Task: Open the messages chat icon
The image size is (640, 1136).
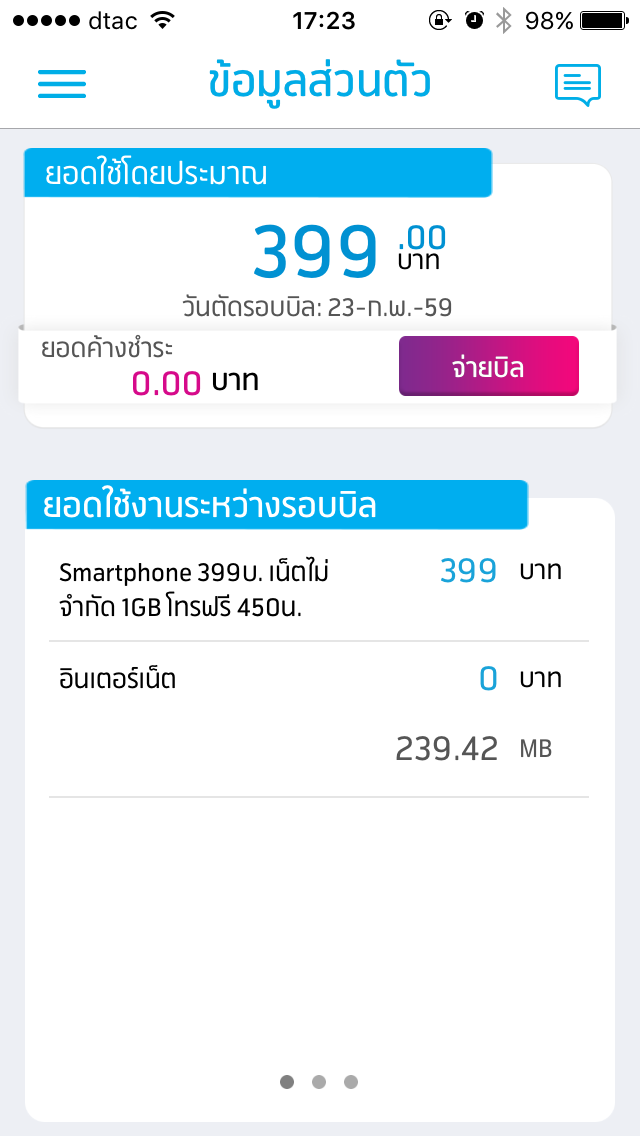Action: [x=578, y=85]
